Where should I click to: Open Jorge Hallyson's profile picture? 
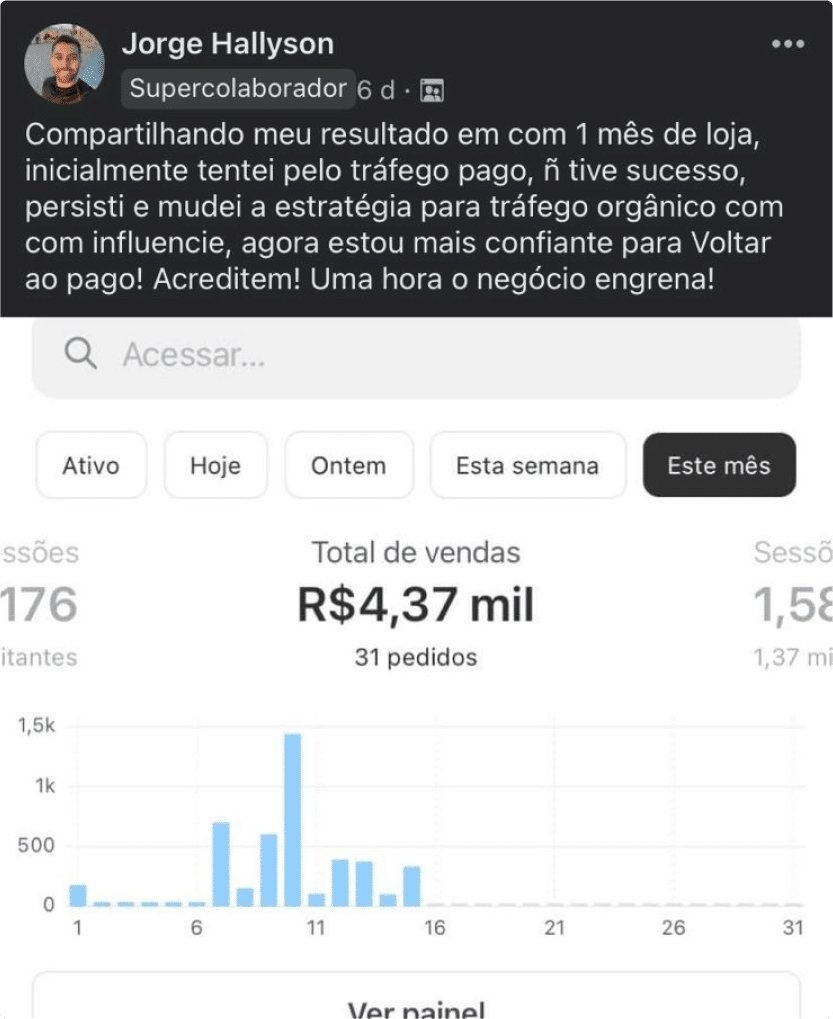tap(64, 64)
